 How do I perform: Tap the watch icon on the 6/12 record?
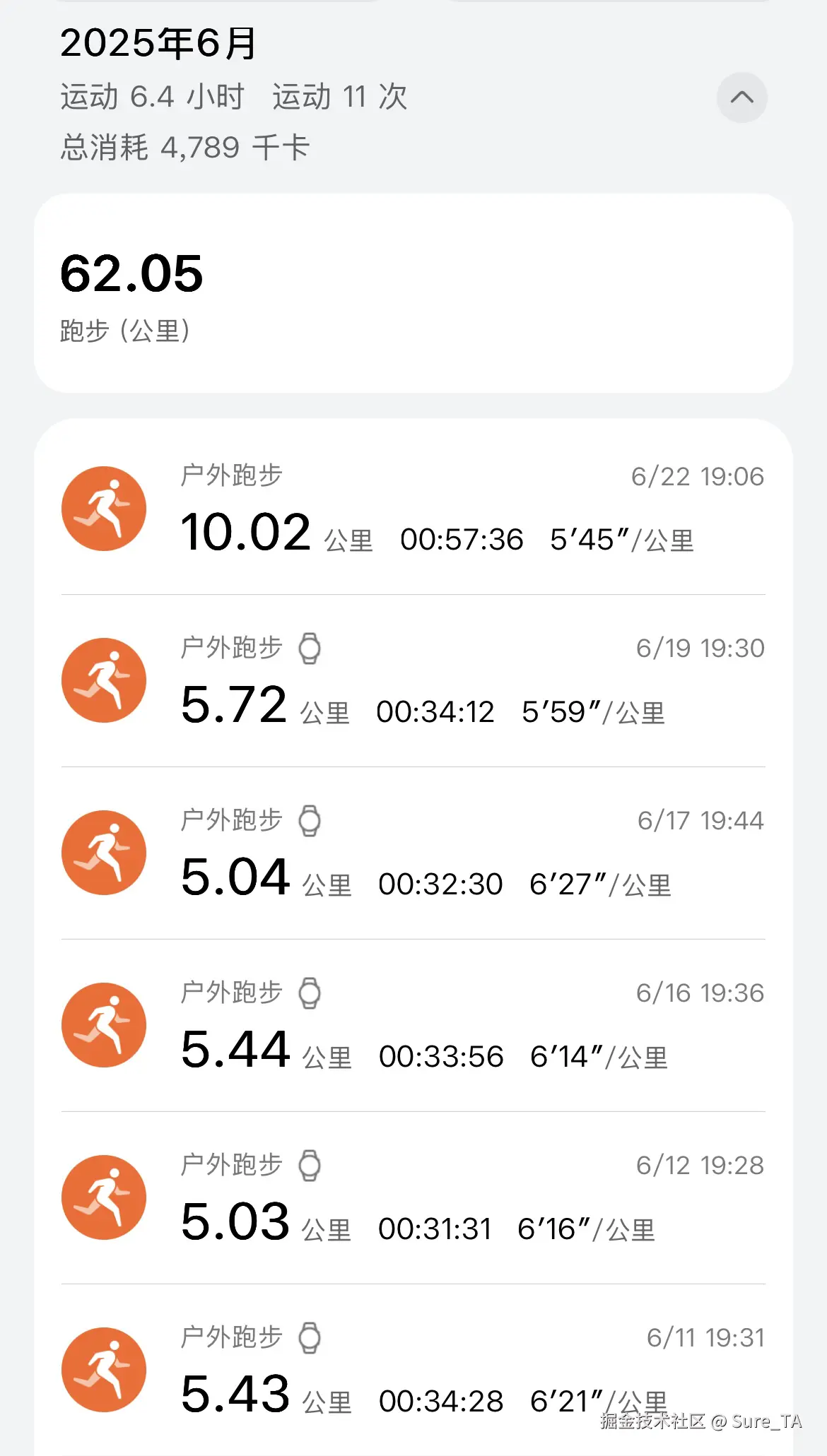point(310,1164)
